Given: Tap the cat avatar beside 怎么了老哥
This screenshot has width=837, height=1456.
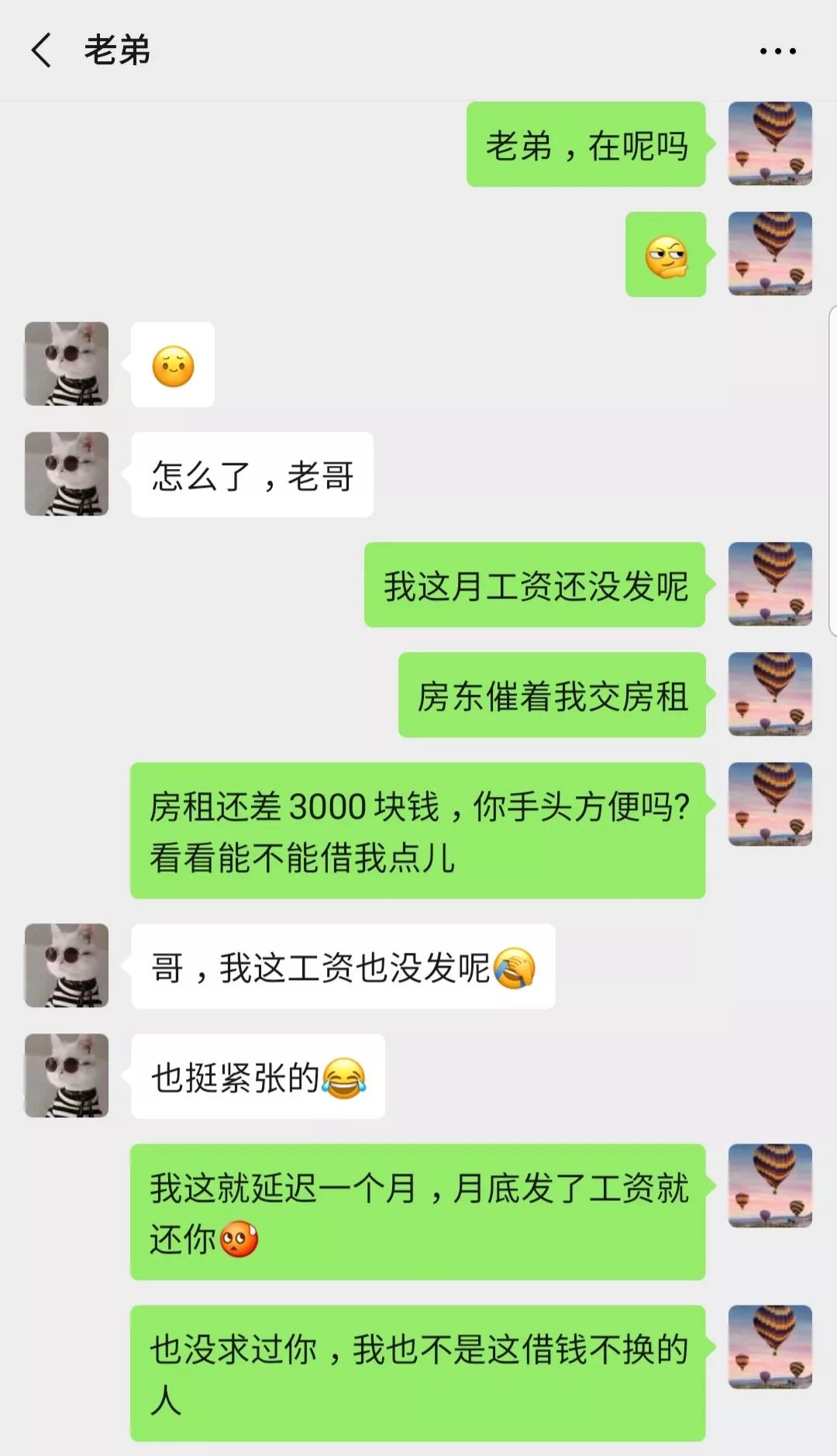Looking at the screenshot, I should pyautogui.click(x=66, y=474).
